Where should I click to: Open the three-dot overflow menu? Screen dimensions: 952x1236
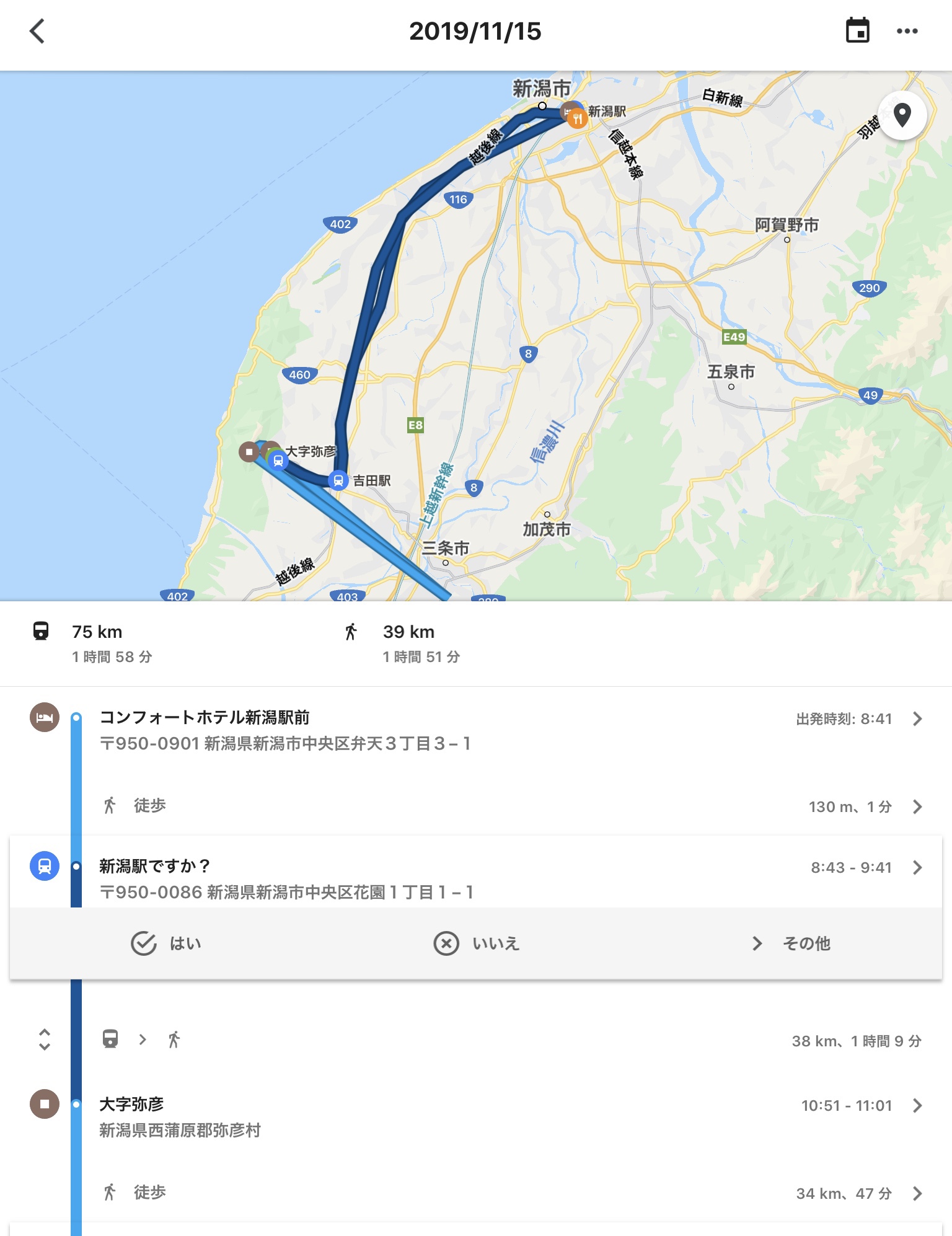pyautogui.click(x=907, y=31)
